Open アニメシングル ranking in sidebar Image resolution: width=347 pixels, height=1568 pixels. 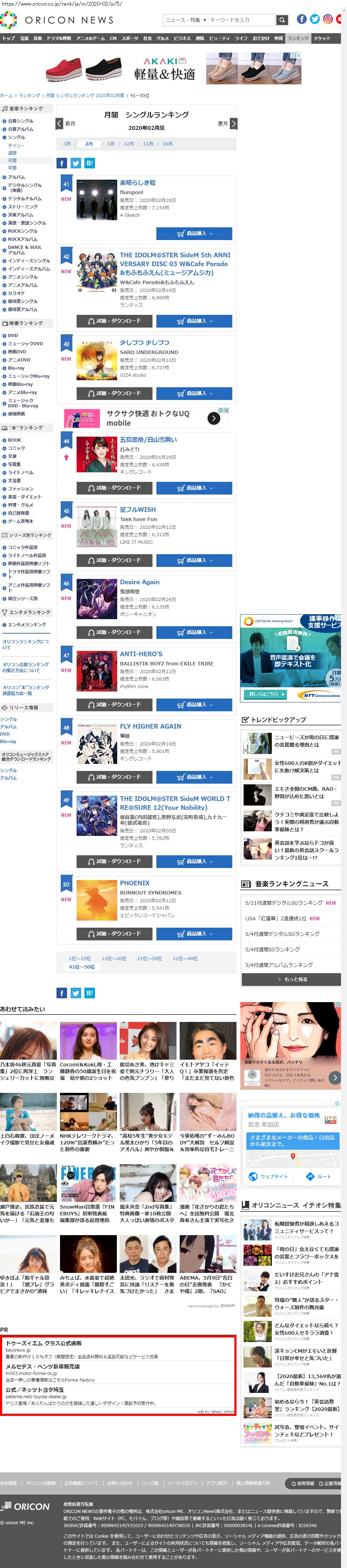coord(23,277)
